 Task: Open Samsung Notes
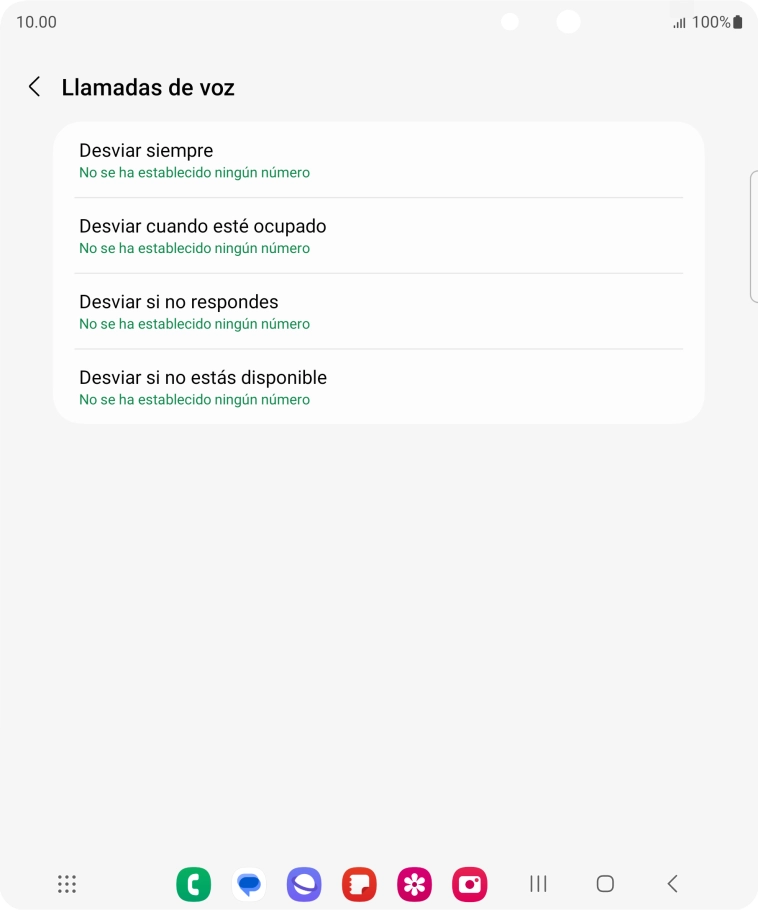[x=359, y=884]
